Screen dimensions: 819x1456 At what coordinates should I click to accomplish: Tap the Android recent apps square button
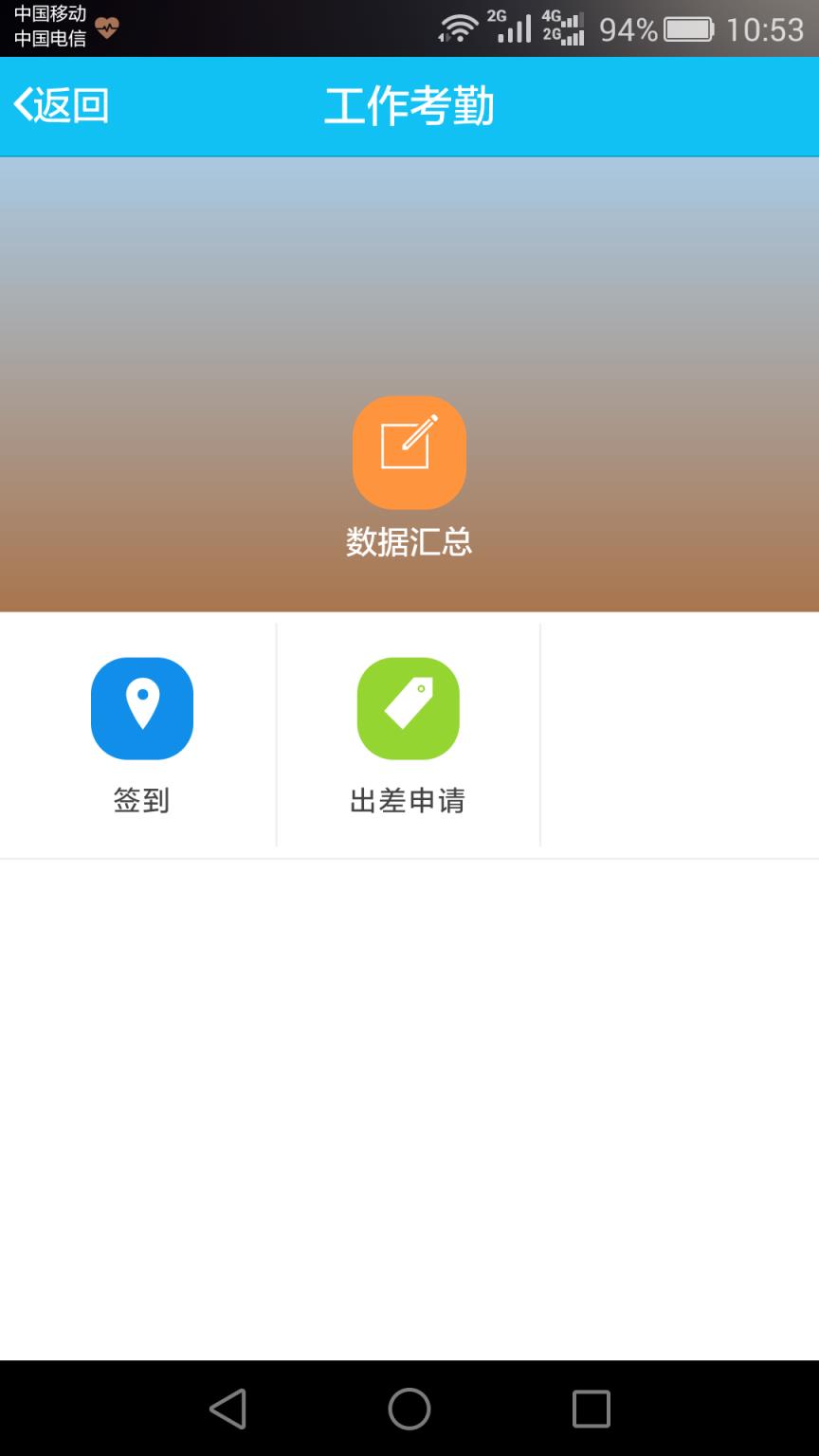tap(591, 1409)
